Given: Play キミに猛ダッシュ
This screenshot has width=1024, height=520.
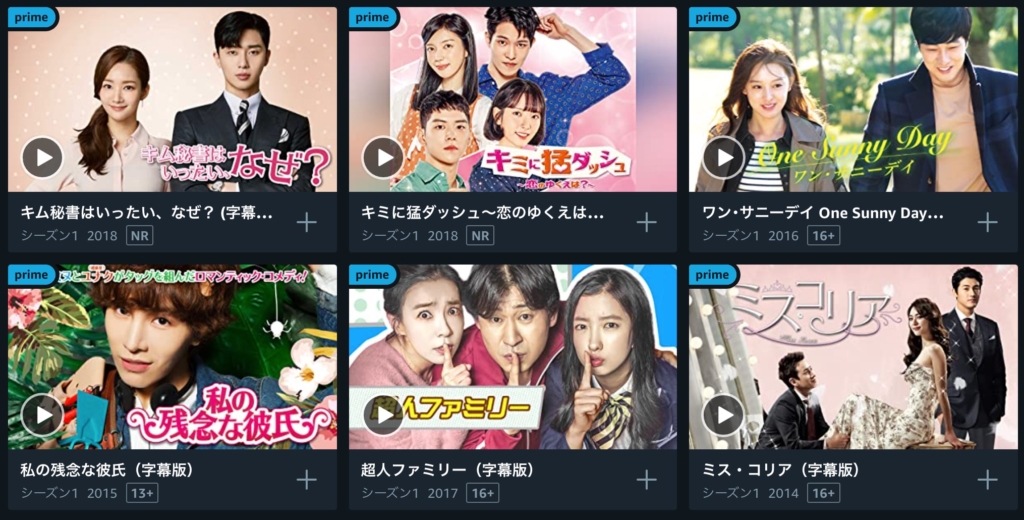Looking at the screenshot, I should click(382, 157).
